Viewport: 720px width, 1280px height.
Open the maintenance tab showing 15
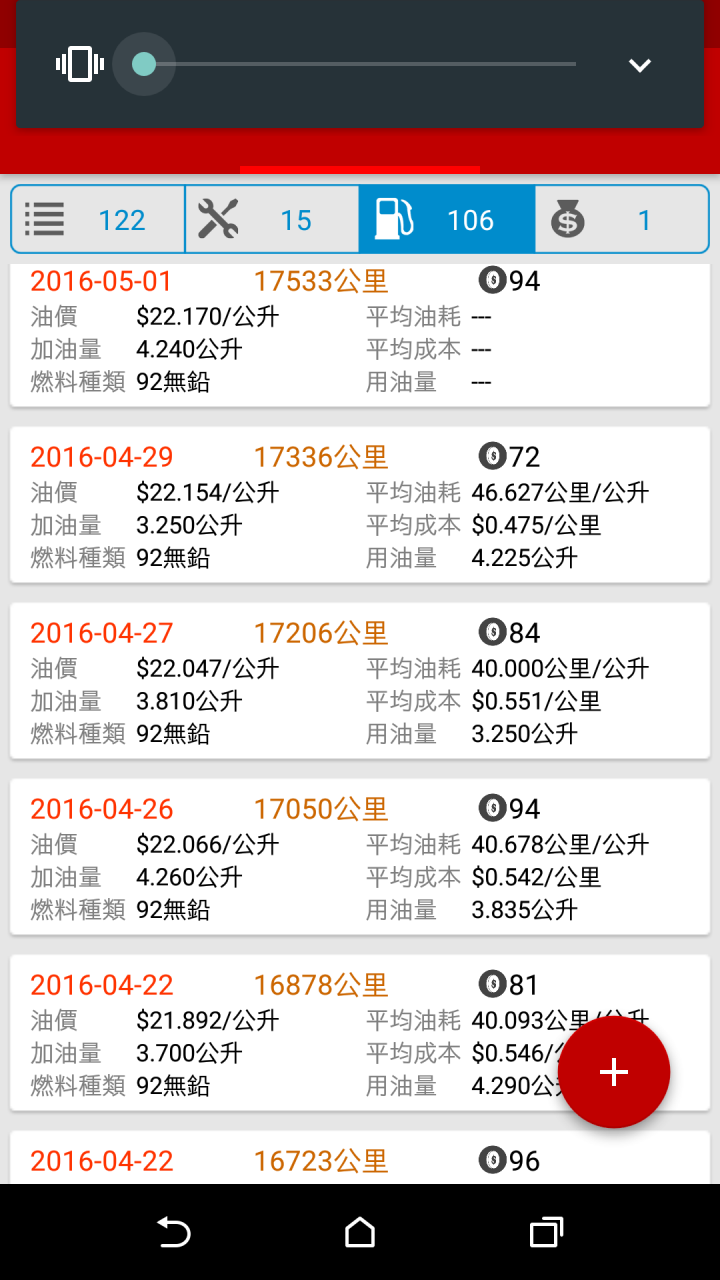(272, 219)
